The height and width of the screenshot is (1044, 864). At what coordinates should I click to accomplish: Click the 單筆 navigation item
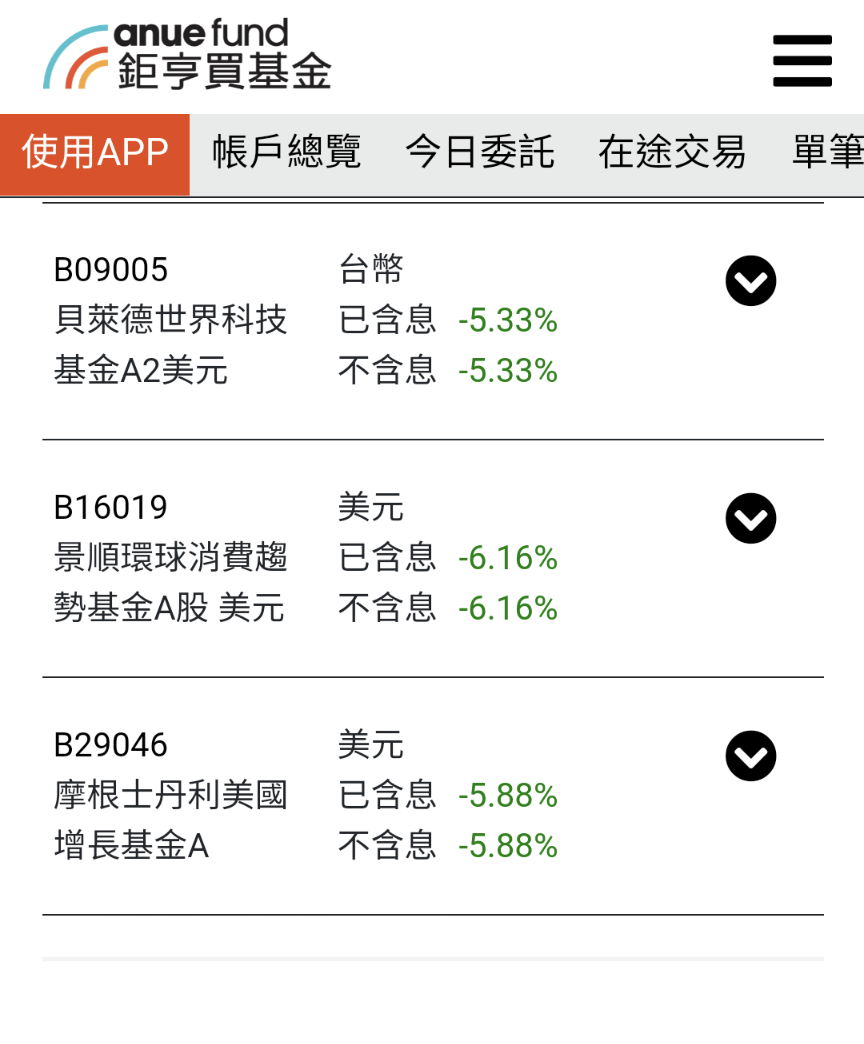click(829, 152)
